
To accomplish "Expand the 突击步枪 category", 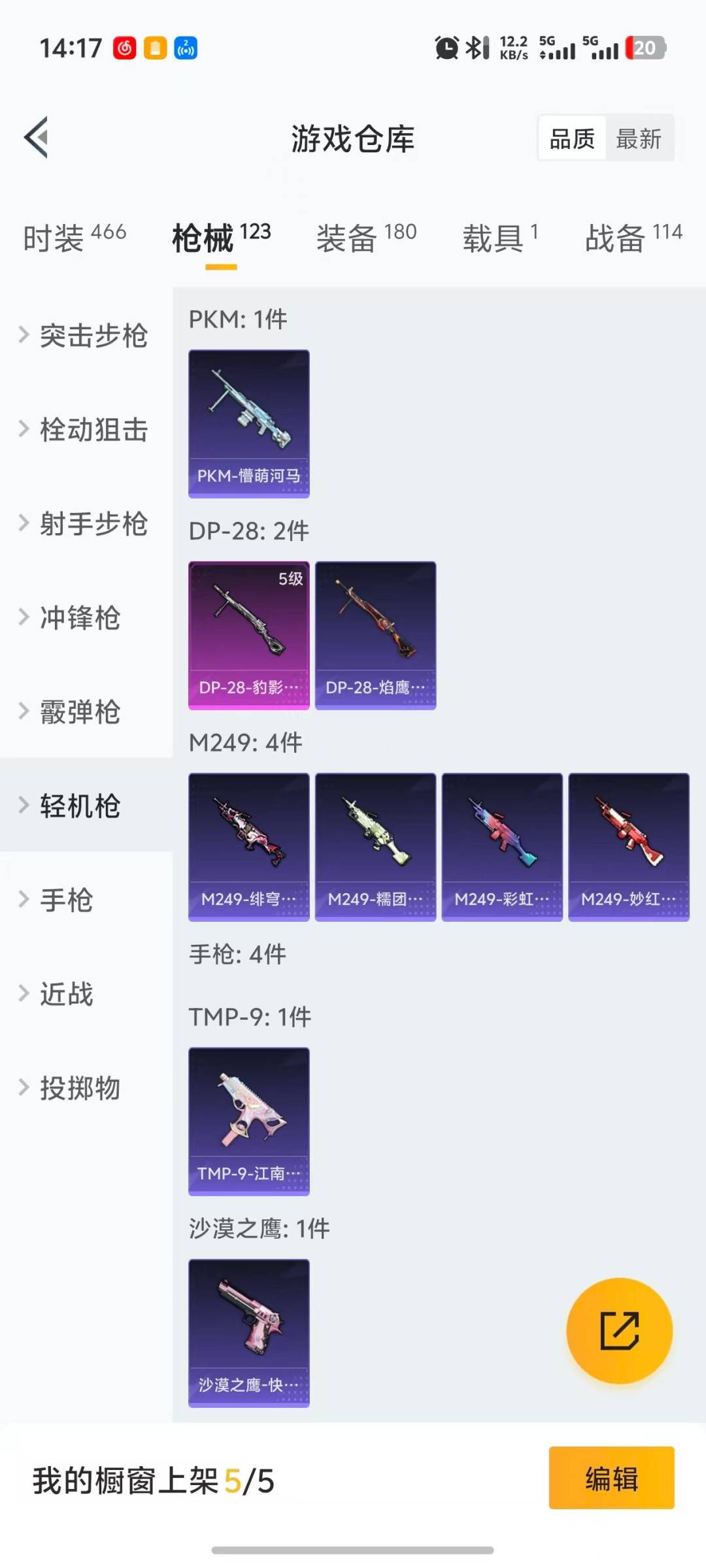I will click(85, 335).
